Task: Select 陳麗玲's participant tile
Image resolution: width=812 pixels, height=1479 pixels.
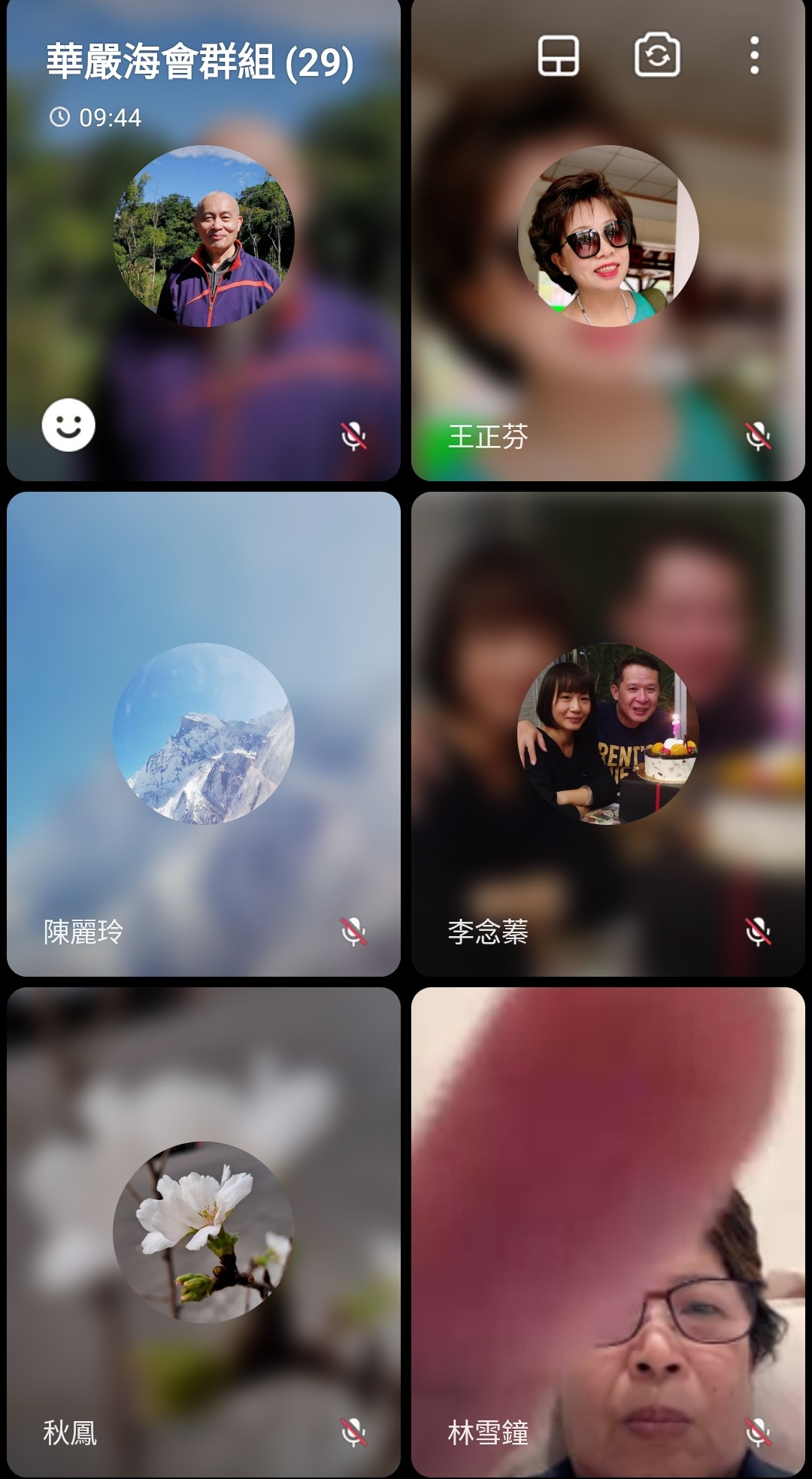Action: coord(203,734)
